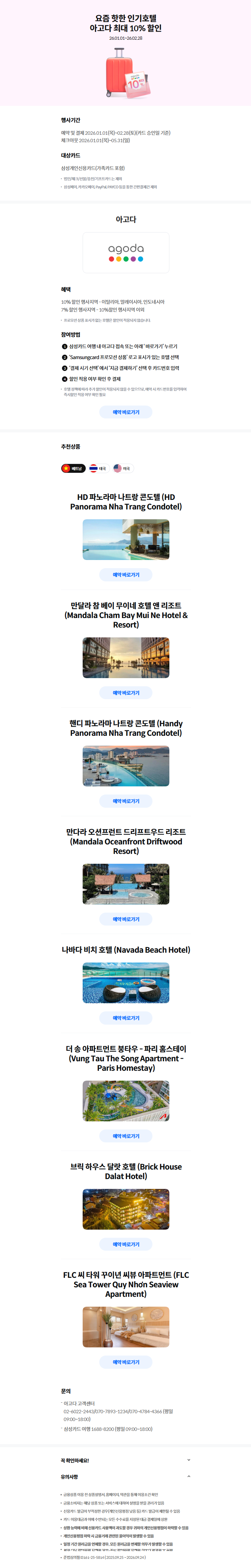Book Mandala Oceanfront Driftwood Resort
Viewport: 251px width, 1568px height.
pos(126,919)
